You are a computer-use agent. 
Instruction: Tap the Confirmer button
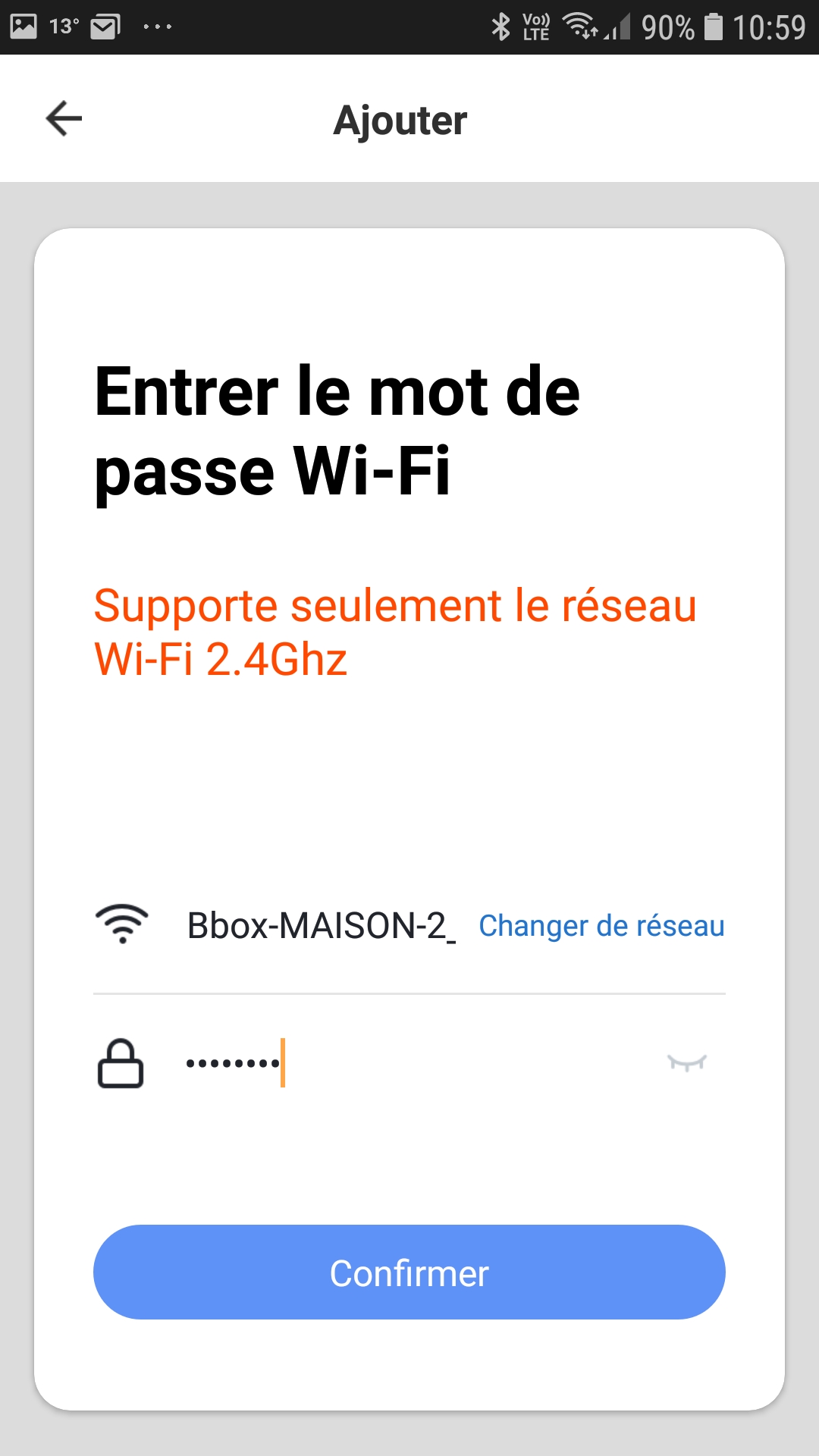[x=409, y=1272]
